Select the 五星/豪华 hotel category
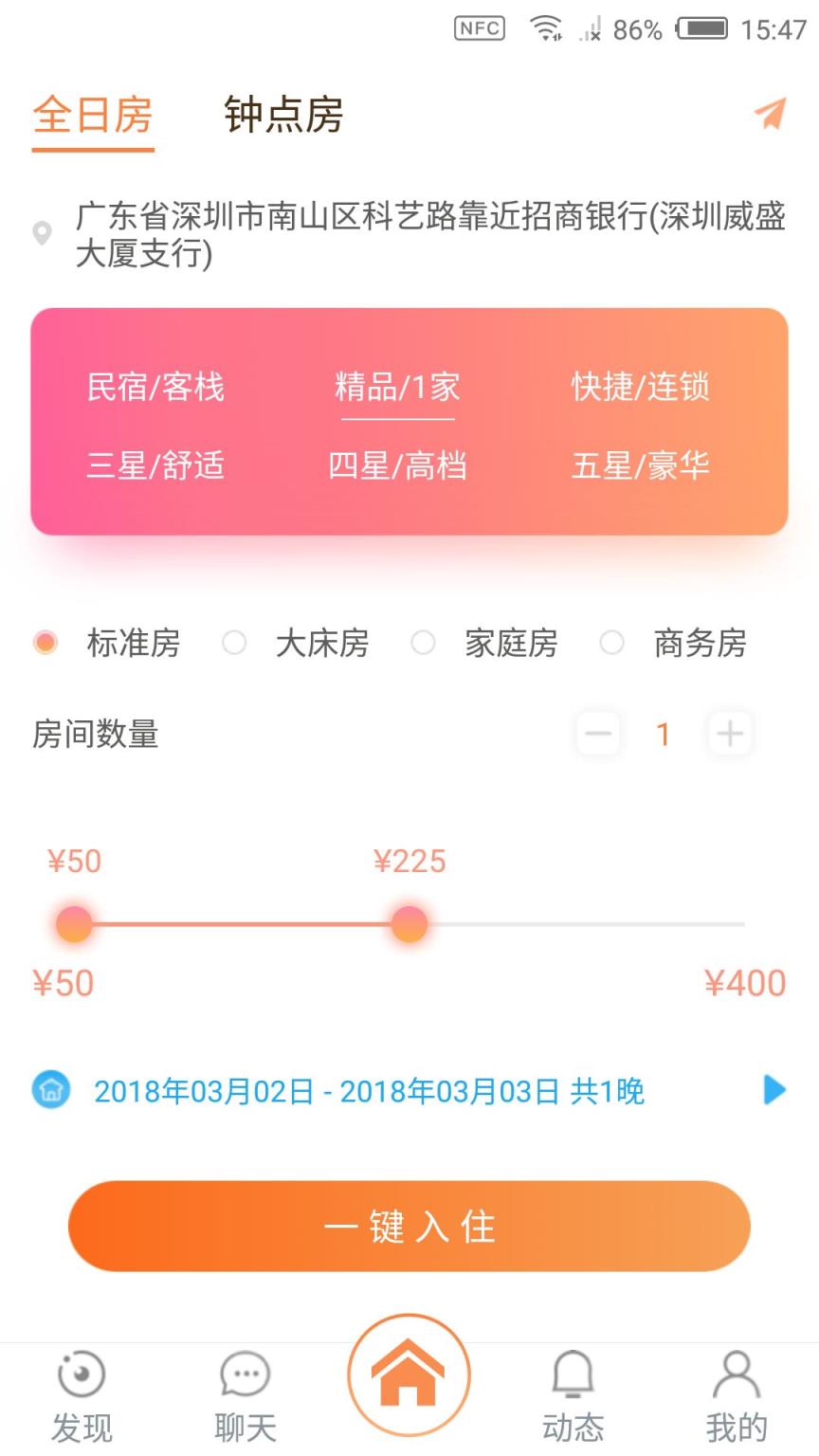The height and width of the screenshot is (1456, 819). (x=642, y=464)
